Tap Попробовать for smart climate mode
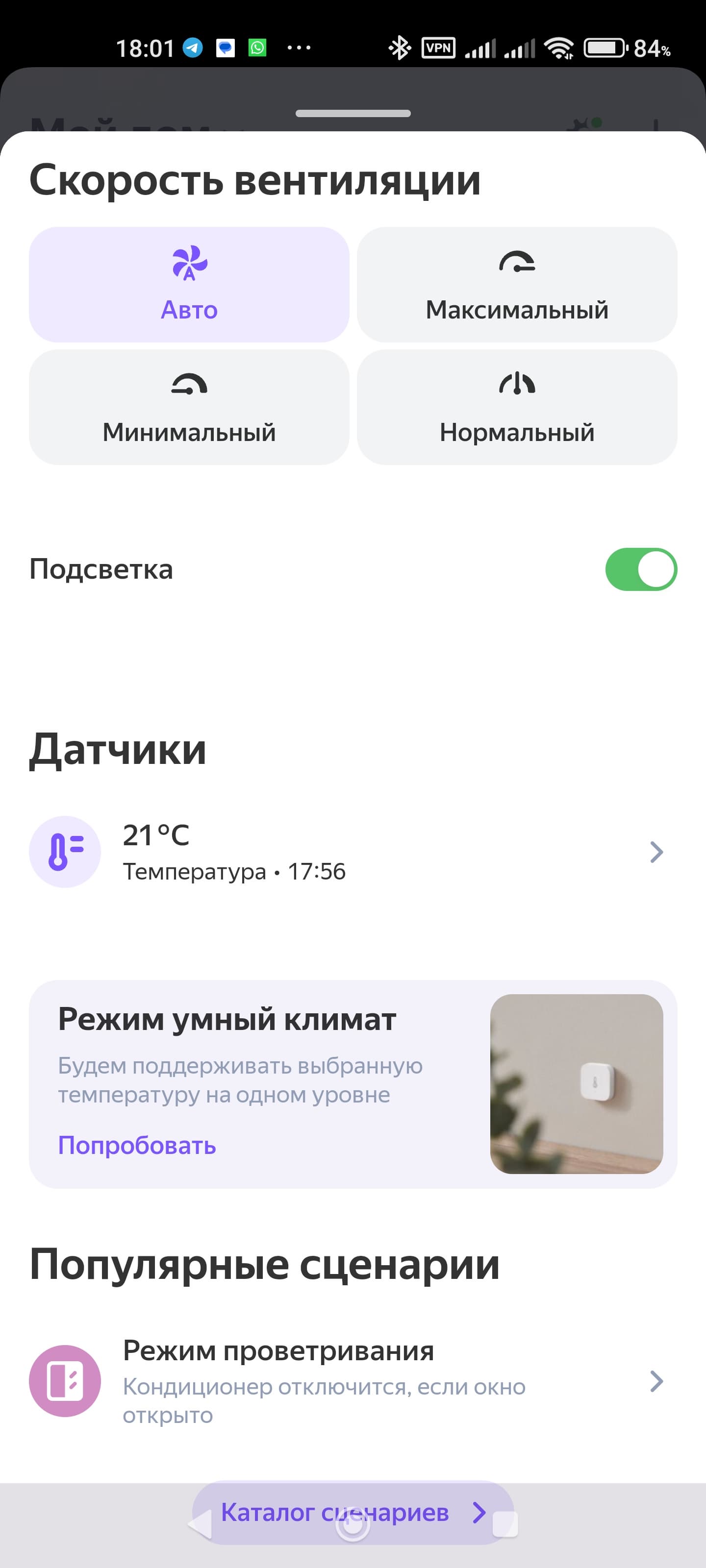706x1568 pixels. pyautogui.click(x=137, y=1145)
